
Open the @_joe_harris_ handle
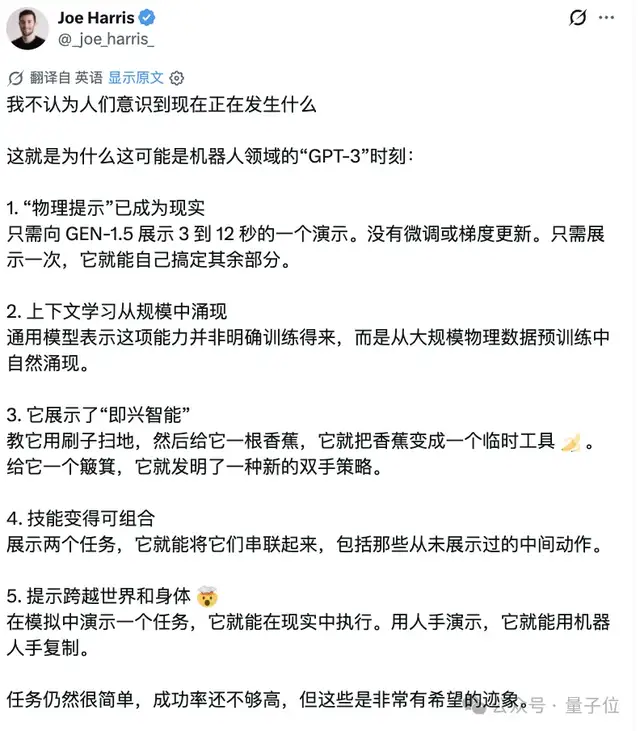pos(106,39)
